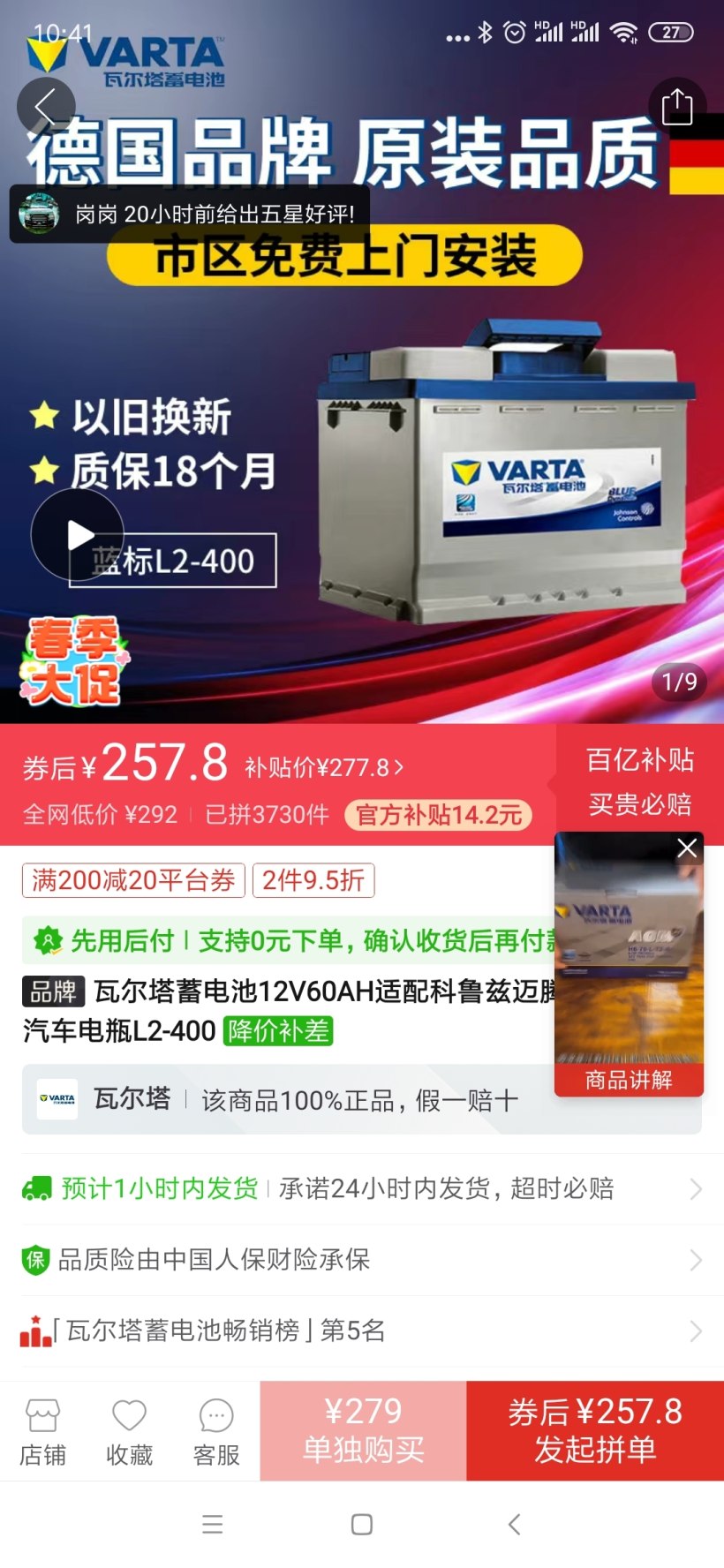Visit the 店铺 store page
724x1568 pixels.
click(x=42, y=1431)
